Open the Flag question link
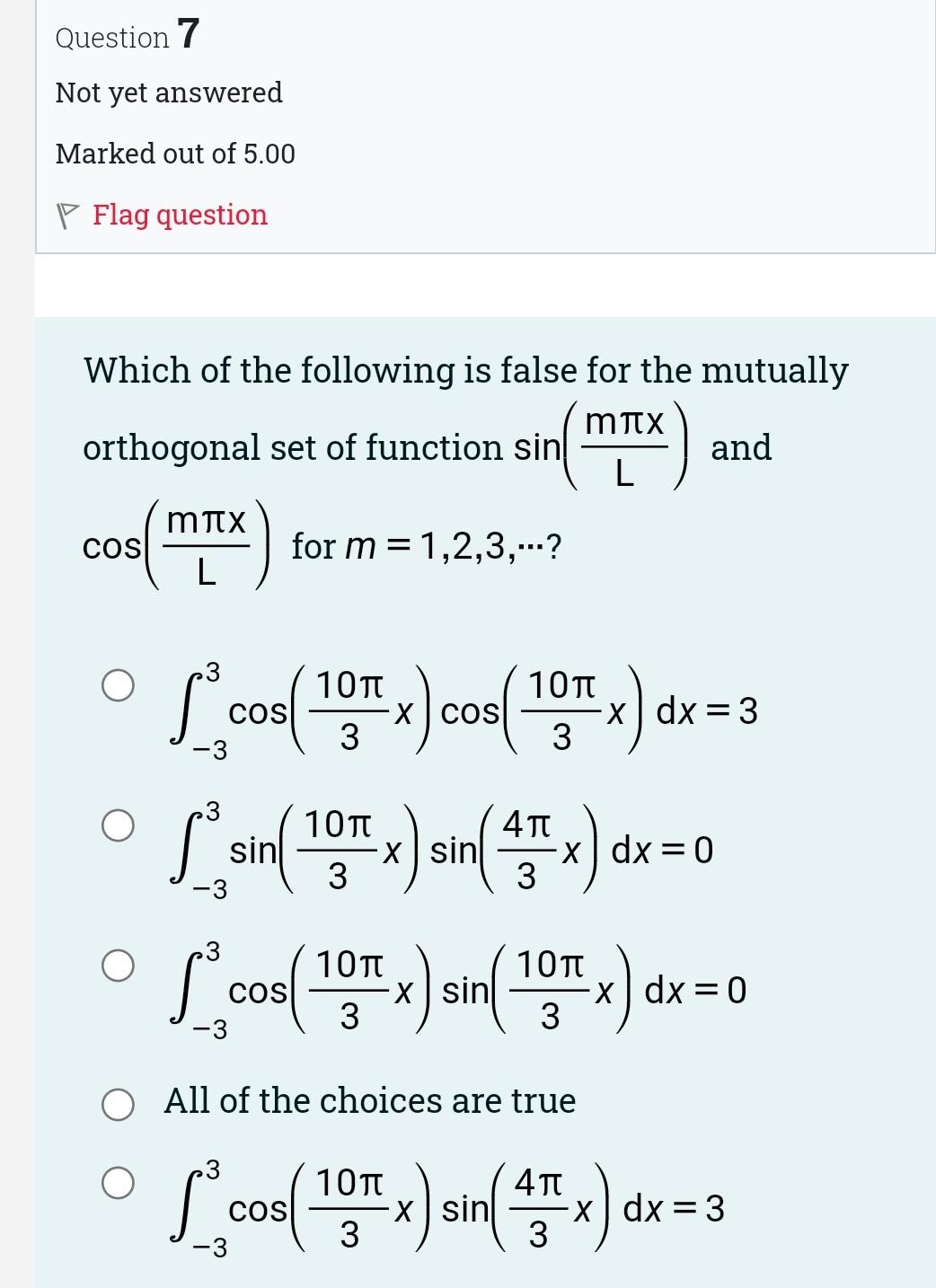Image resolution: width=936 pixels, height=1288 pixels. click(180, 215)
